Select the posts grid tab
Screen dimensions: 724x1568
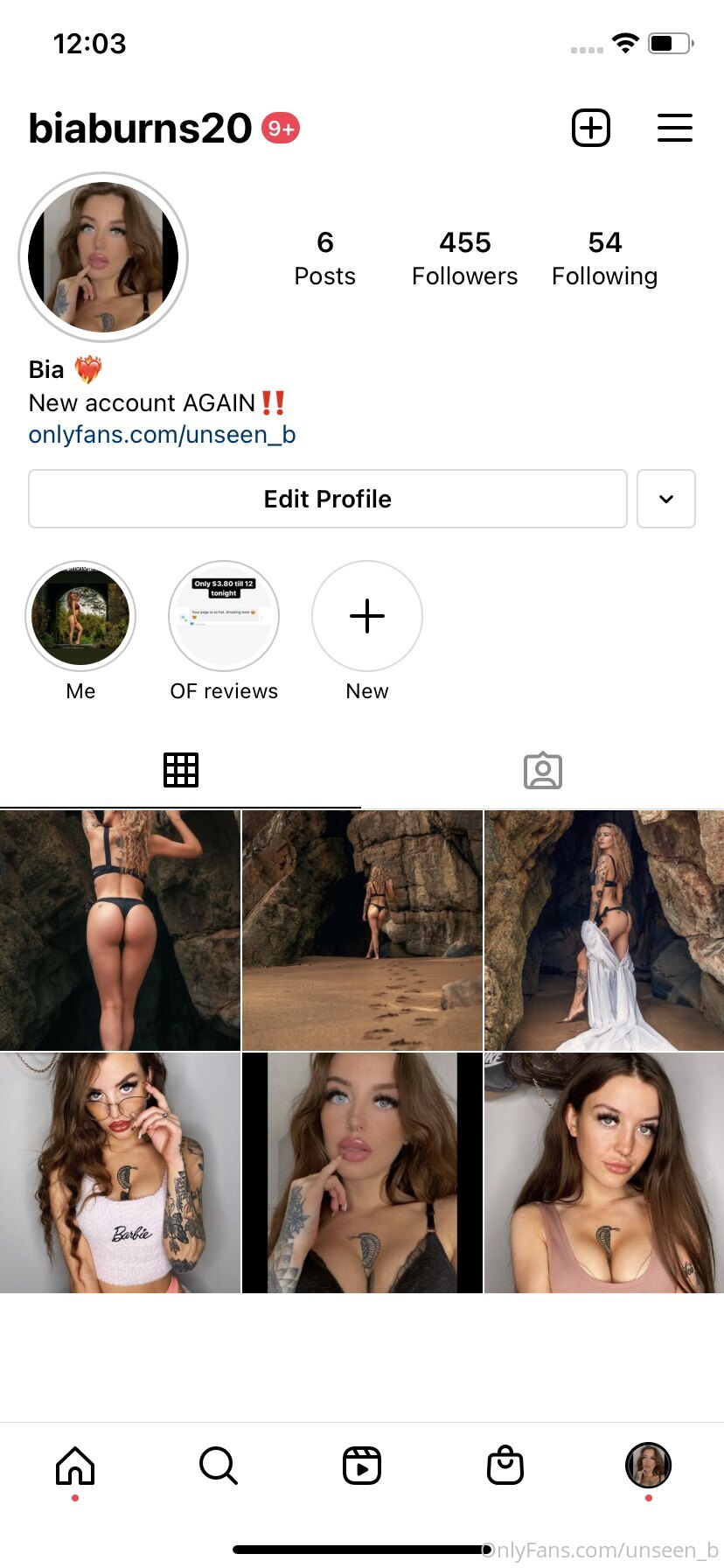181,770
